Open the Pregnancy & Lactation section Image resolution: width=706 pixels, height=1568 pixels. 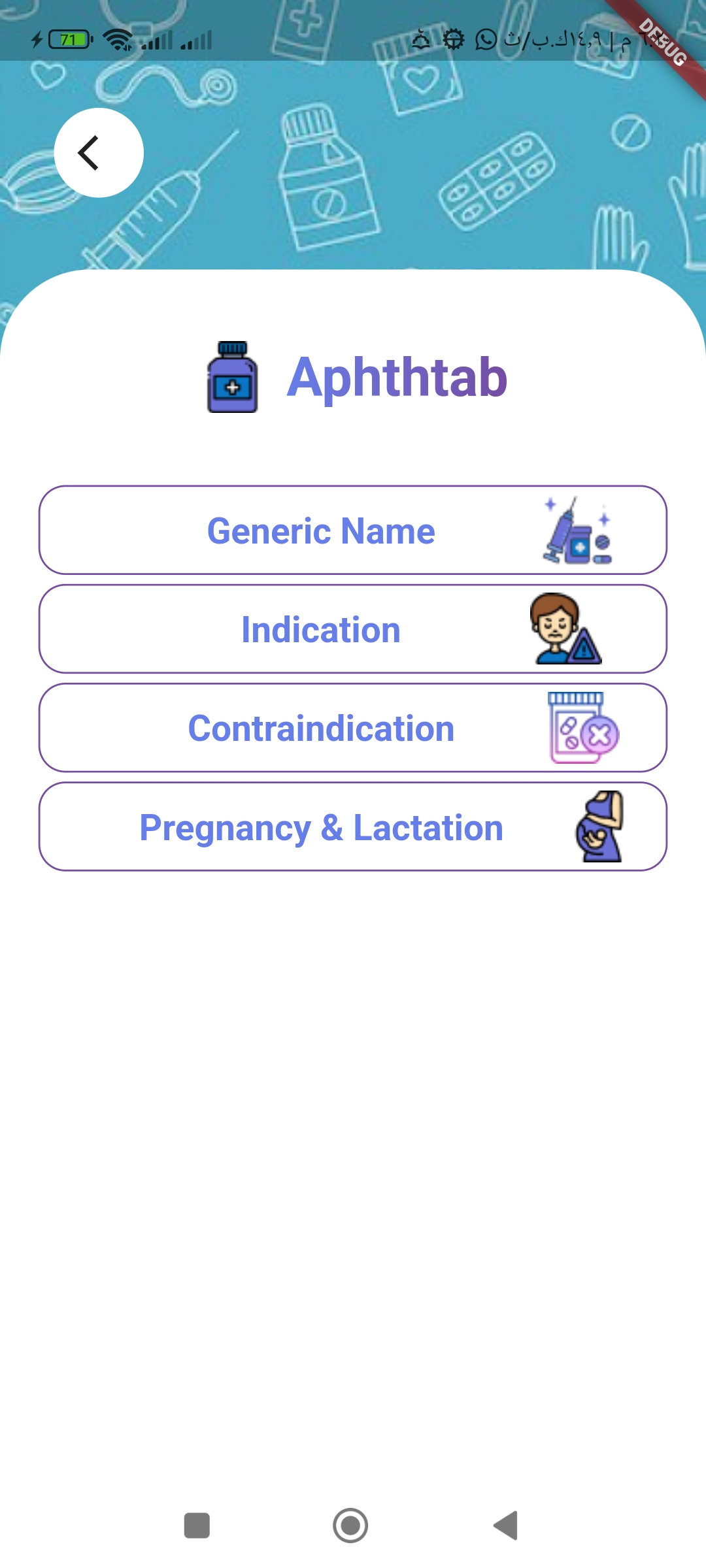[321, 826]
